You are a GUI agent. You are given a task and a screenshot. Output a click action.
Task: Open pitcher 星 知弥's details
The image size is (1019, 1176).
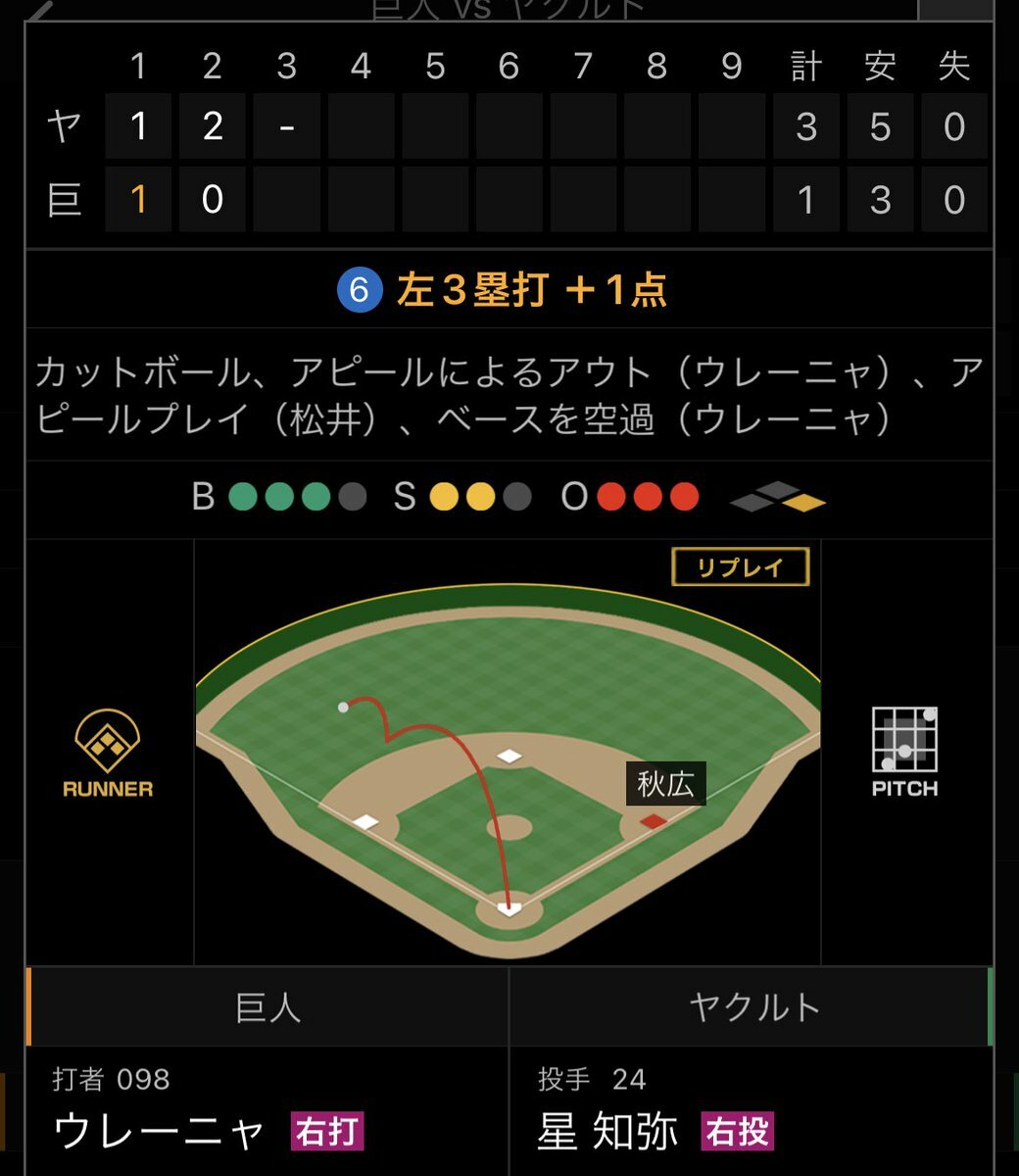pos(607,1132)
